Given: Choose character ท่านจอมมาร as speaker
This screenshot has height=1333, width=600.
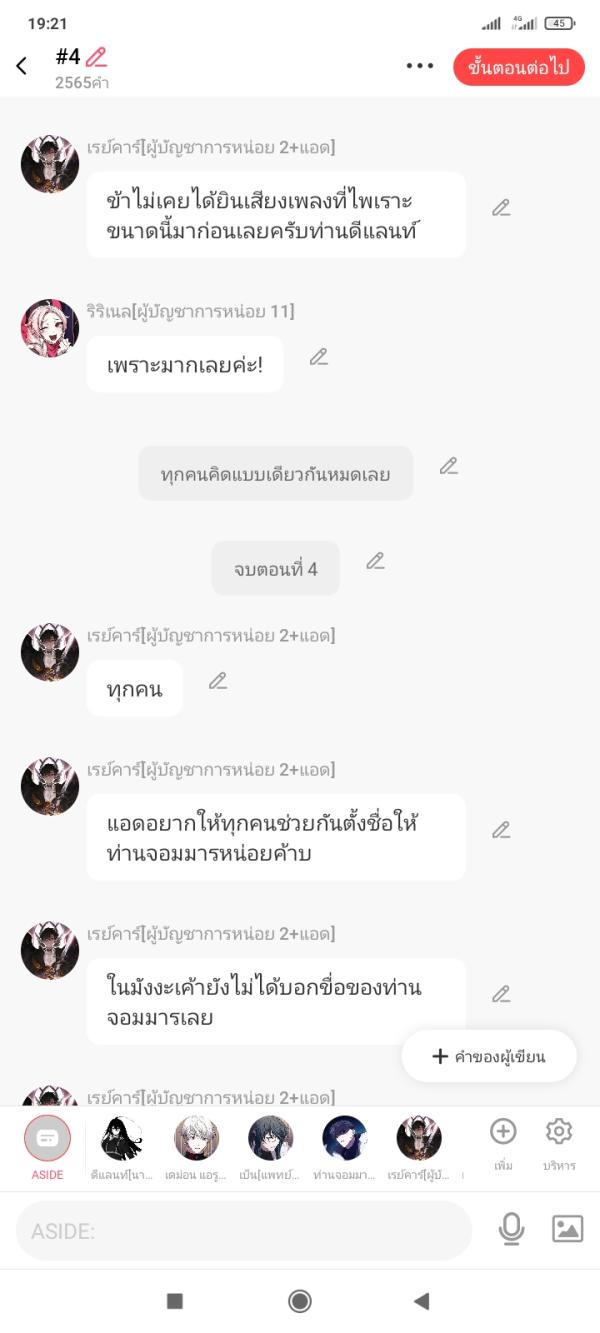Looking at the screenshot, I should (344, 1146).
